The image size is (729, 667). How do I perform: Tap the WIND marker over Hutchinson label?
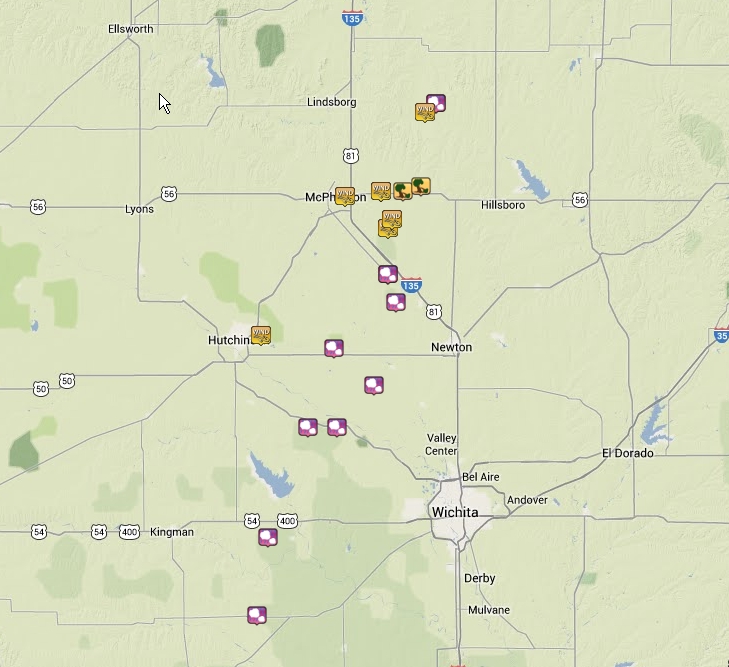pyautogui.click(x=261, y=334)
